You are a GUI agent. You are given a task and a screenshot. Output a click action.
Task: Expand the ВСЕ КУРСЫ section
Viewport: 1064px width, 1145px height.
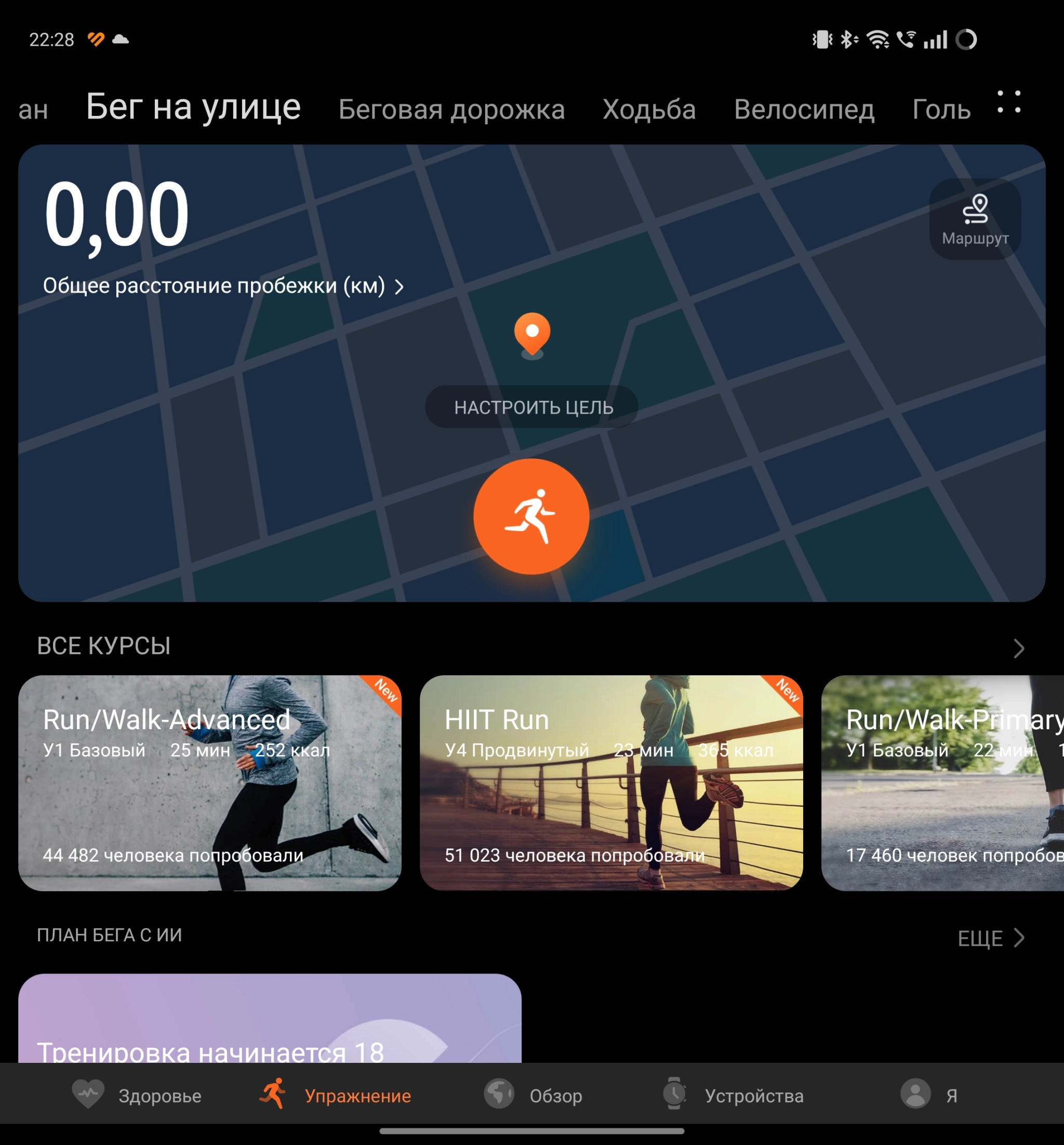click(x=1018, y=648)
